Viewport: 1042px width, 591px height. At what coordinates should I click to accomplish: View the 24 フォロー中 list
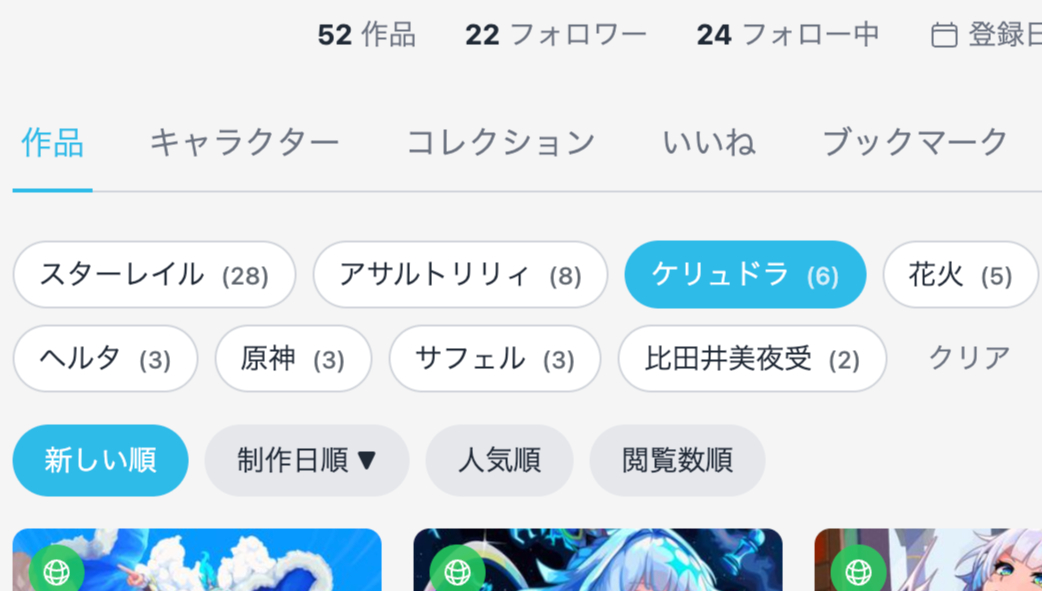tap(788, 35)
